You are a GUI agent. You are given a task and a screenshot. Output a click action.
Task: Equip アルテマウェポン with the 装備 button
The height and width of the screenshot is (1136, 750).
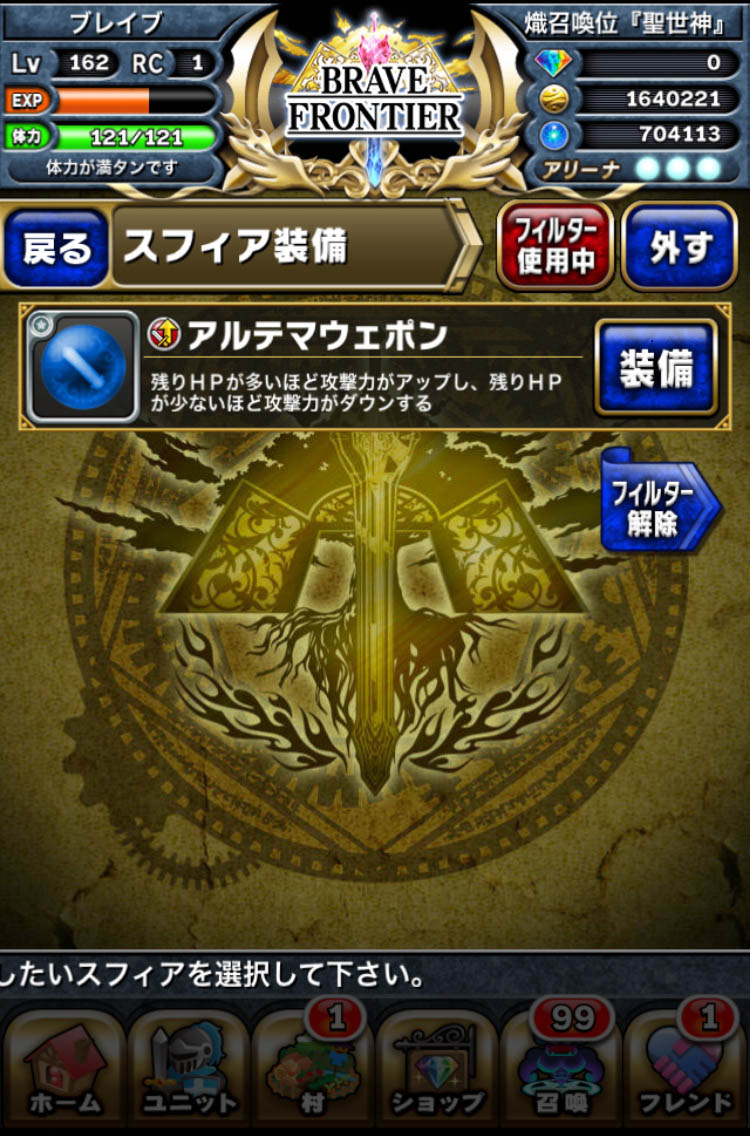point(656,367)
